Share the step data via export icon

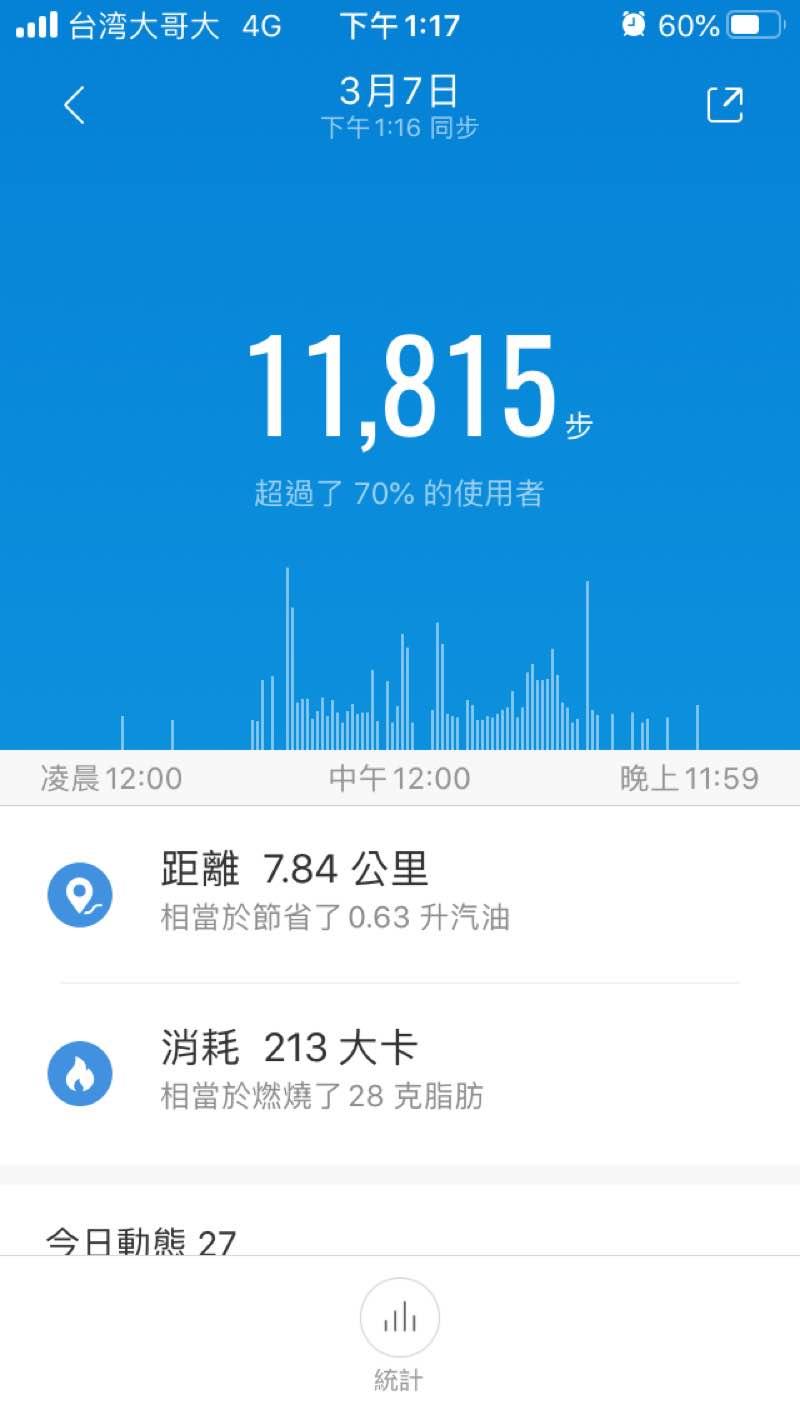pos(725,105)
